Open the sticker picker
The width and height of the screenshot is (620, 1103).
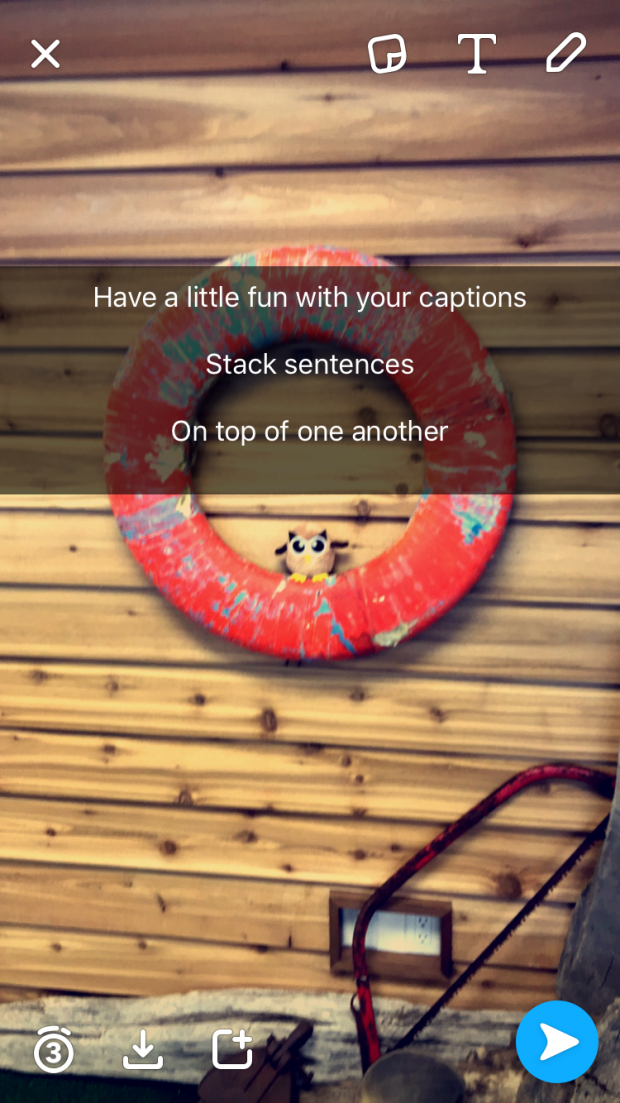(x=387, y=54)
